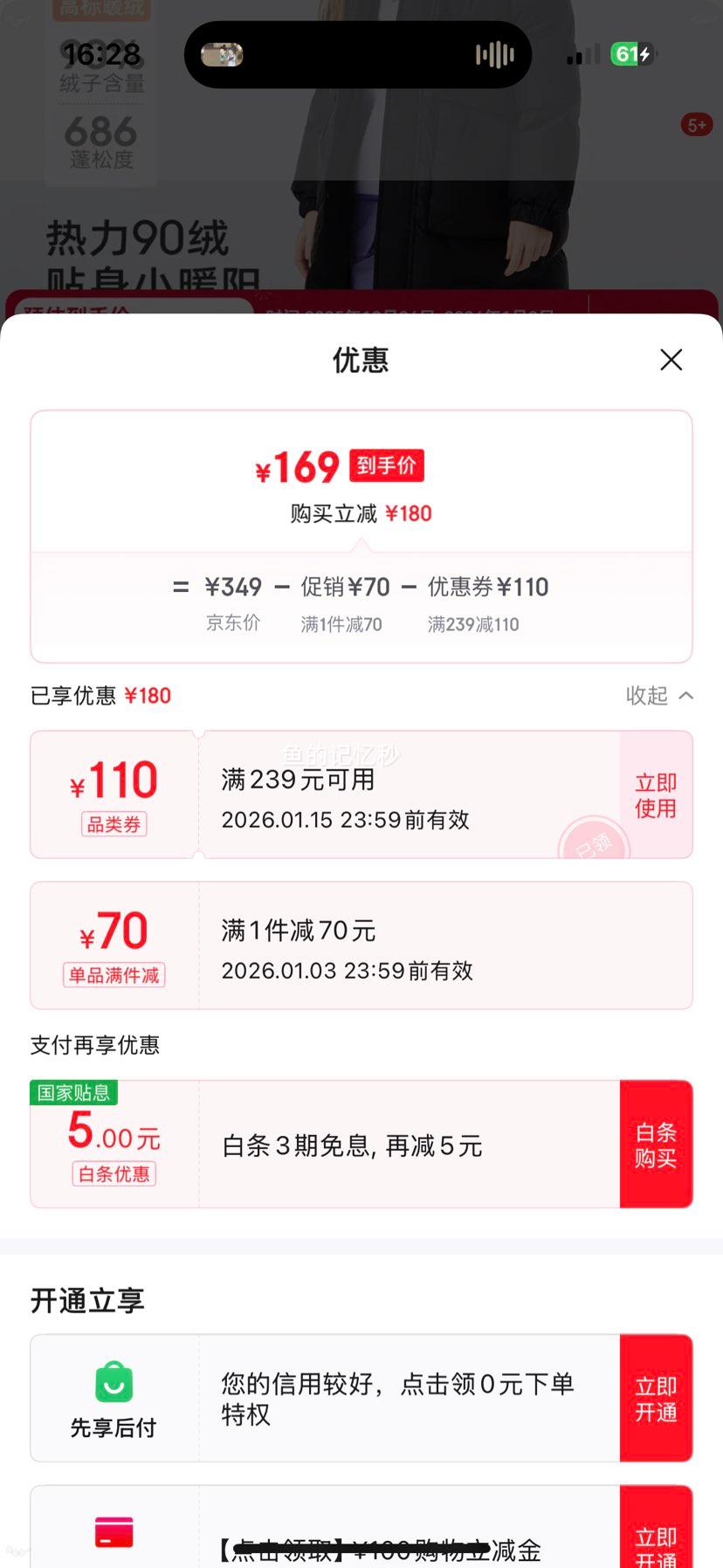
Task: Click the 品类券 tag on ¥110 coupon
Action: 114,824
